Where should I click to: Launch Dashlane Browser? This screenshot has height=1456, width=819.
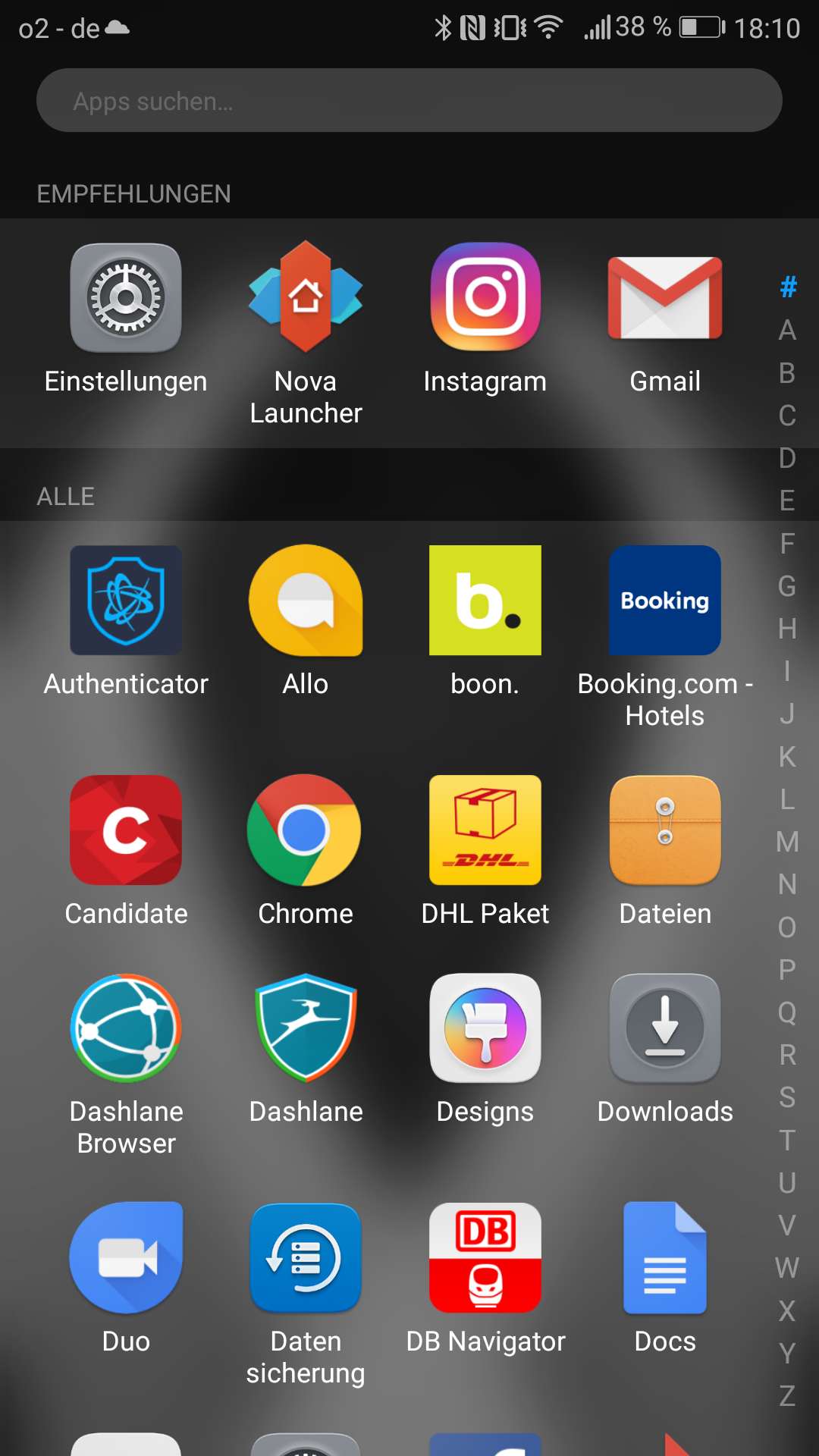pyautogui.click(x=126, y=1029)
